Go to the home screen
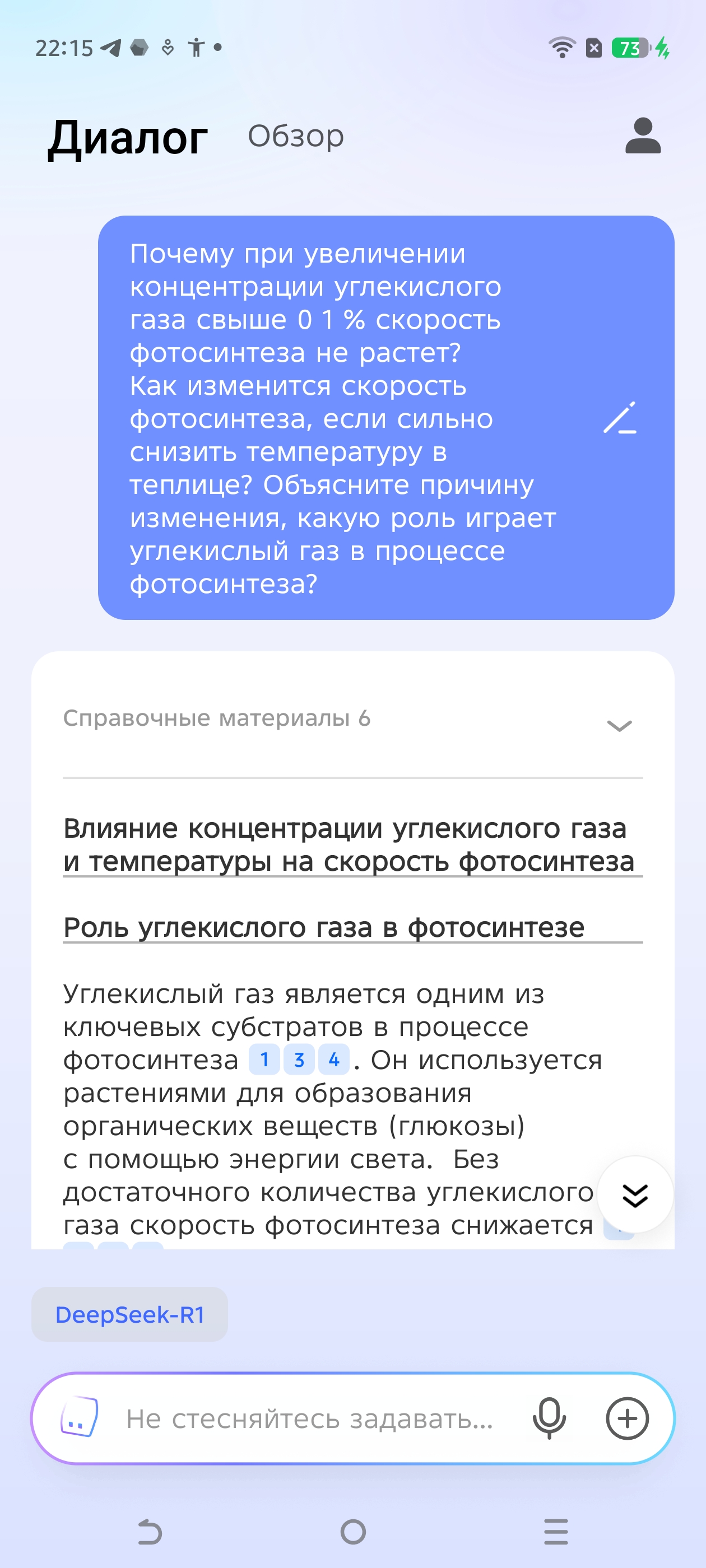The image size is (706, 1568). (x=354, y=1532)
